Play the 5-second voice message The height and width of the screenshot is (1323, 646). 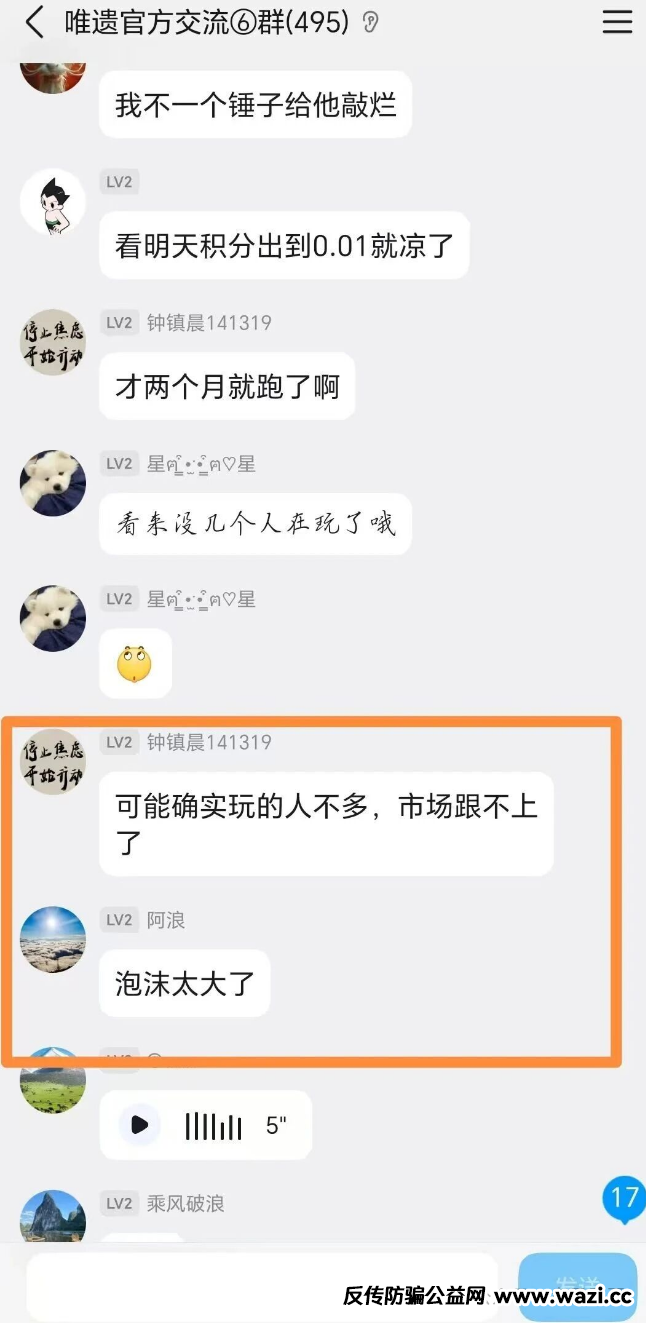(x=139, y=1125)
